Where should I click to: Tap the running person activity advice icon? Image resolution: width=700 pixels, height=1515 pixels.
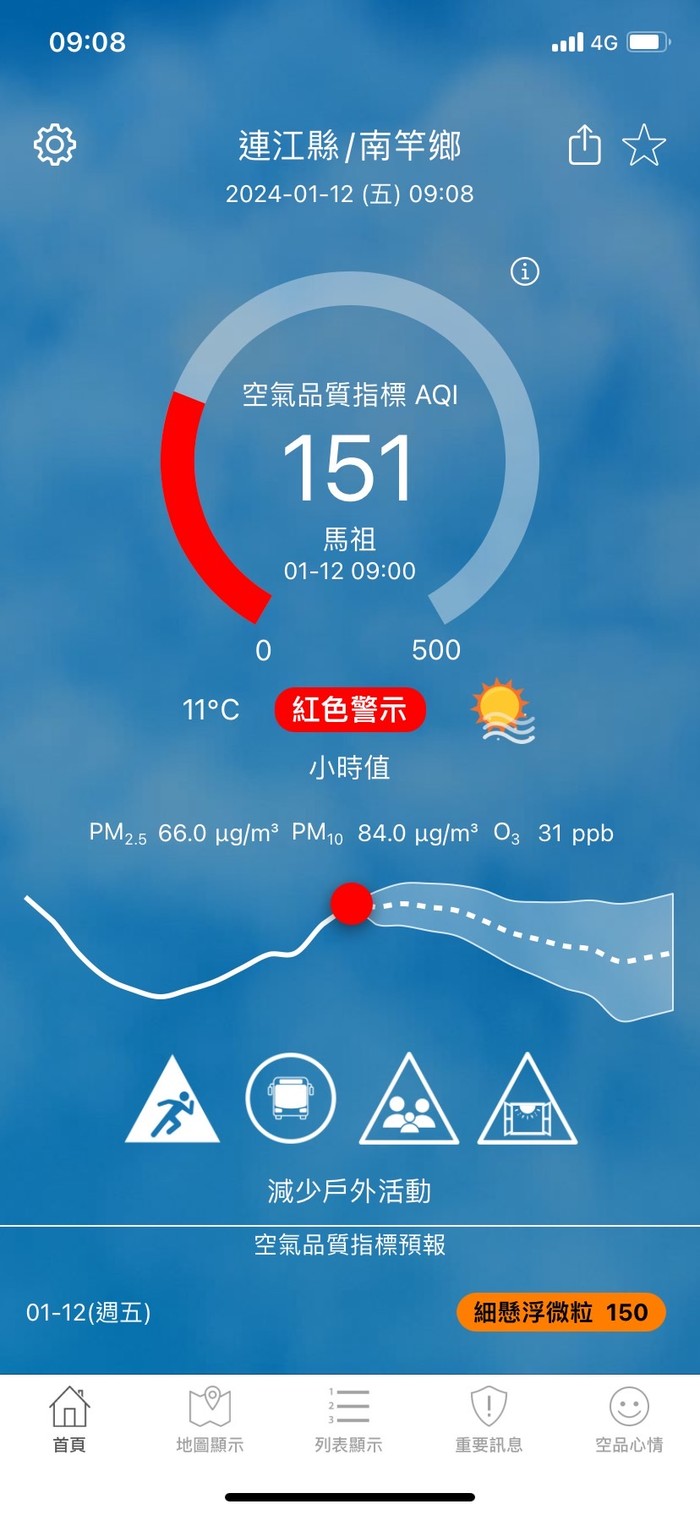click(172, 1099)
